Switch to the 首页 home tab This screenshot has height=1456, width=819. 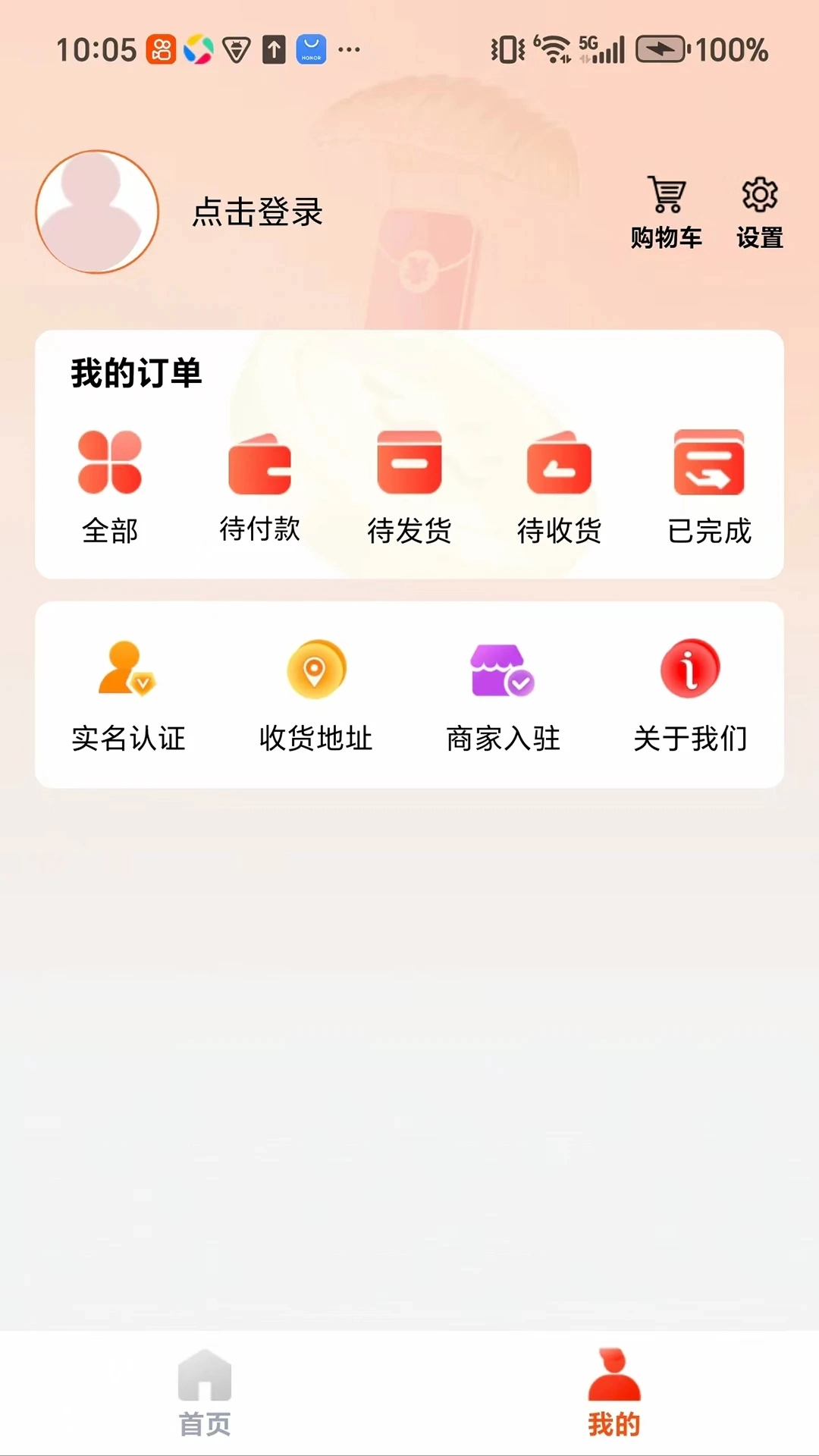coord(205,1394)
